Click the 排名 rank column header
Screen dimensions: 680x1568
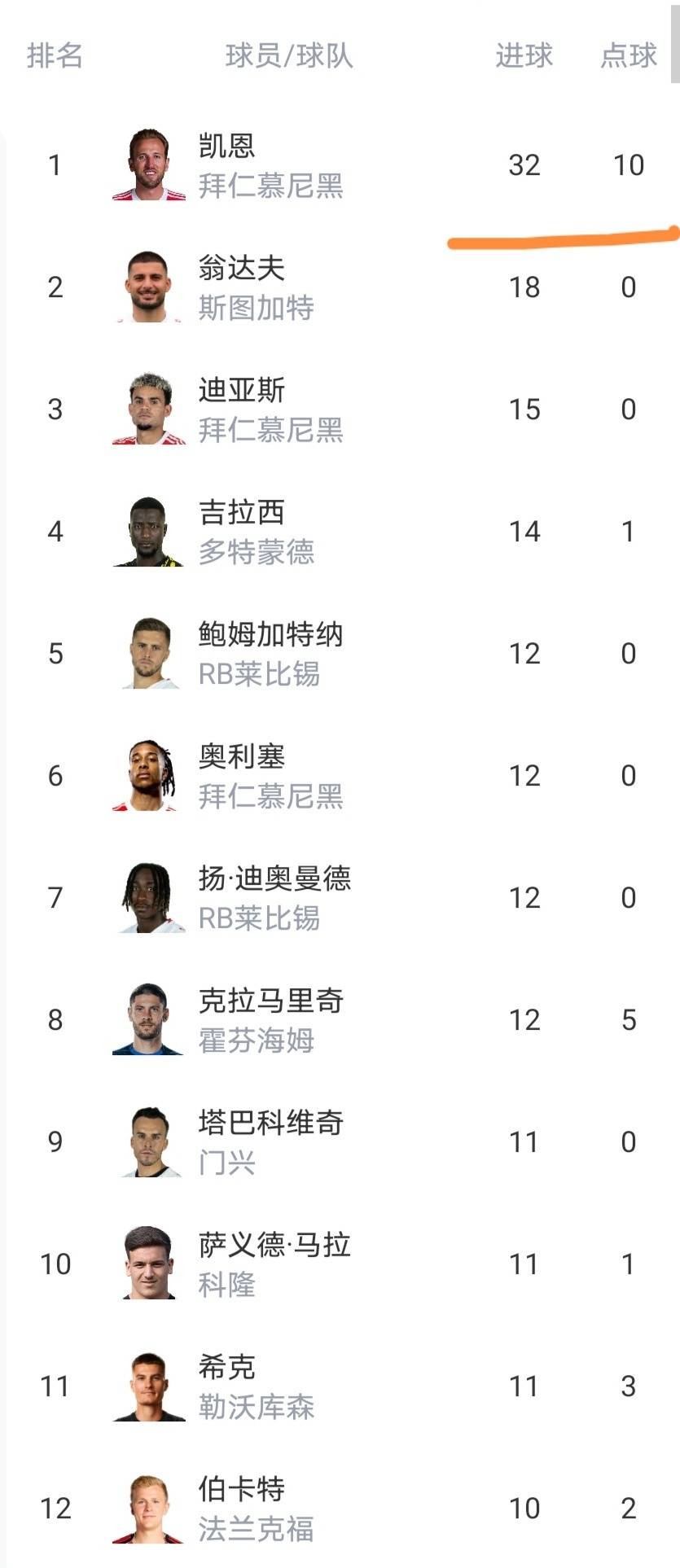point(55,55)
